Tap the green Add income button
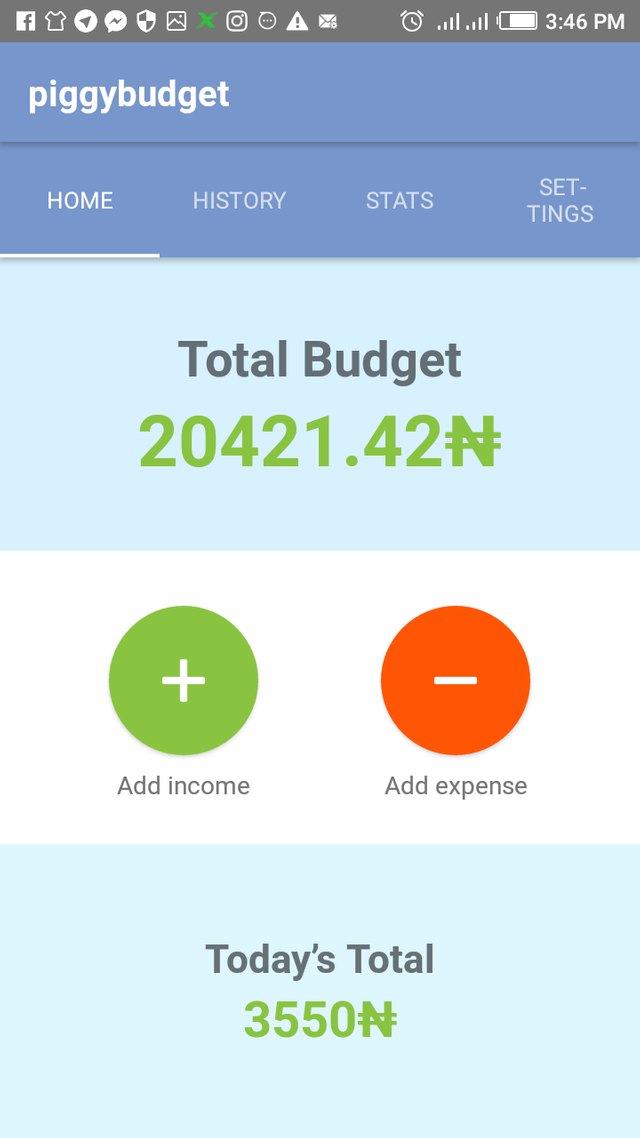This screenshot has height=1138, width=640. click(183, 680)
